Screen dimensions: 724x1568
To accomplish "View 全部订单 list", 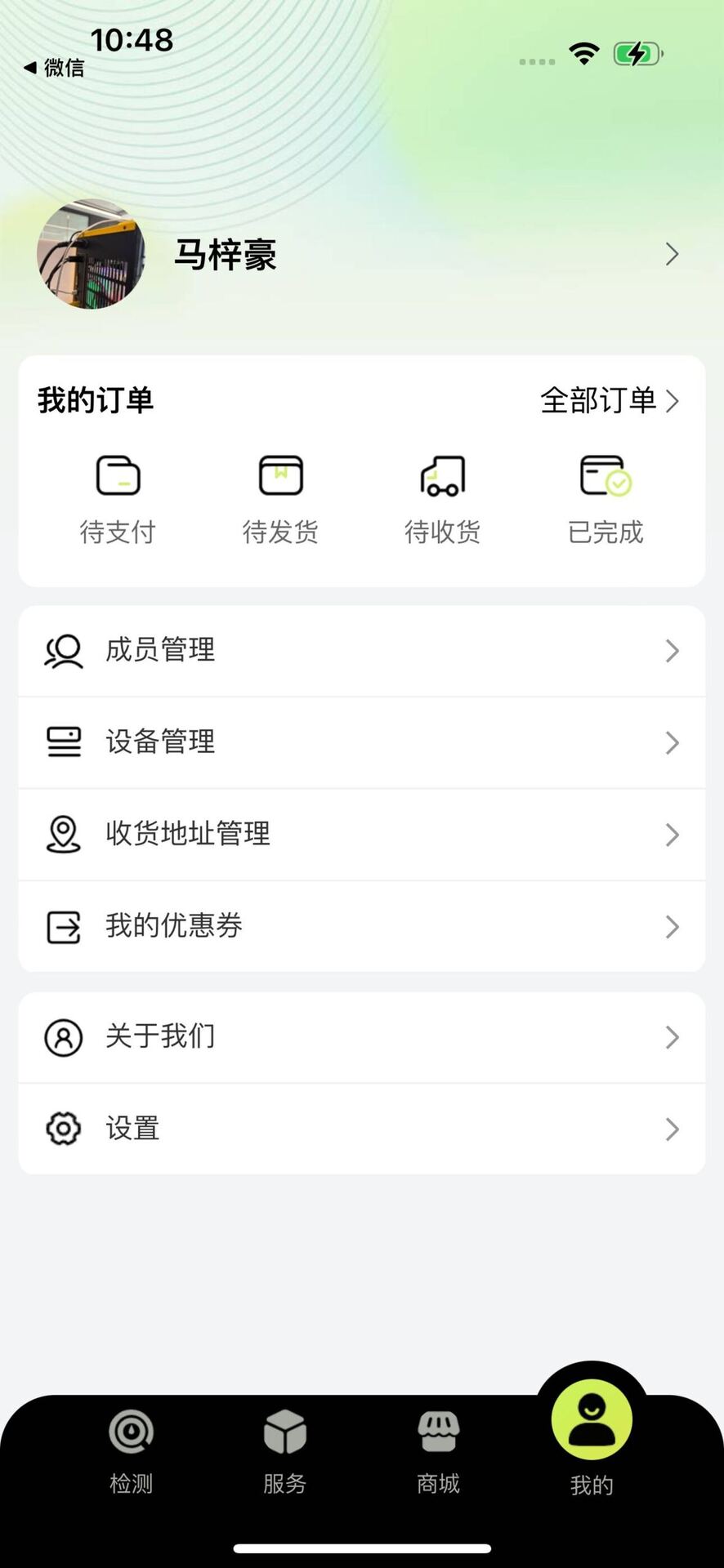I will tap(609, 401).
